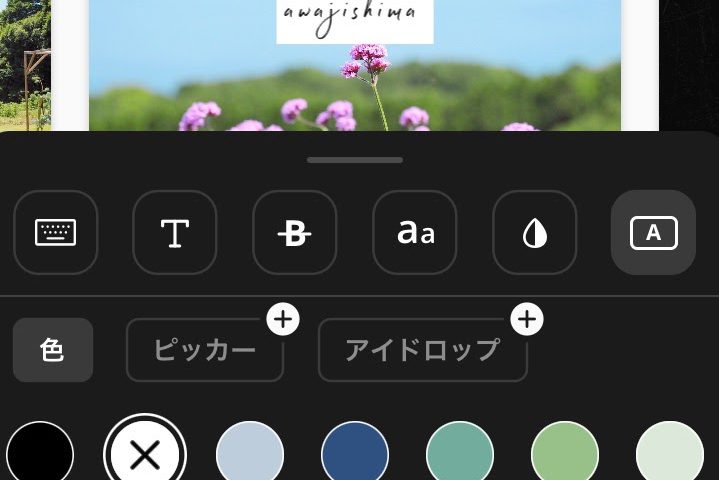Open the keyboard input tool
The image size is (719, 480).
coord(56,233)
